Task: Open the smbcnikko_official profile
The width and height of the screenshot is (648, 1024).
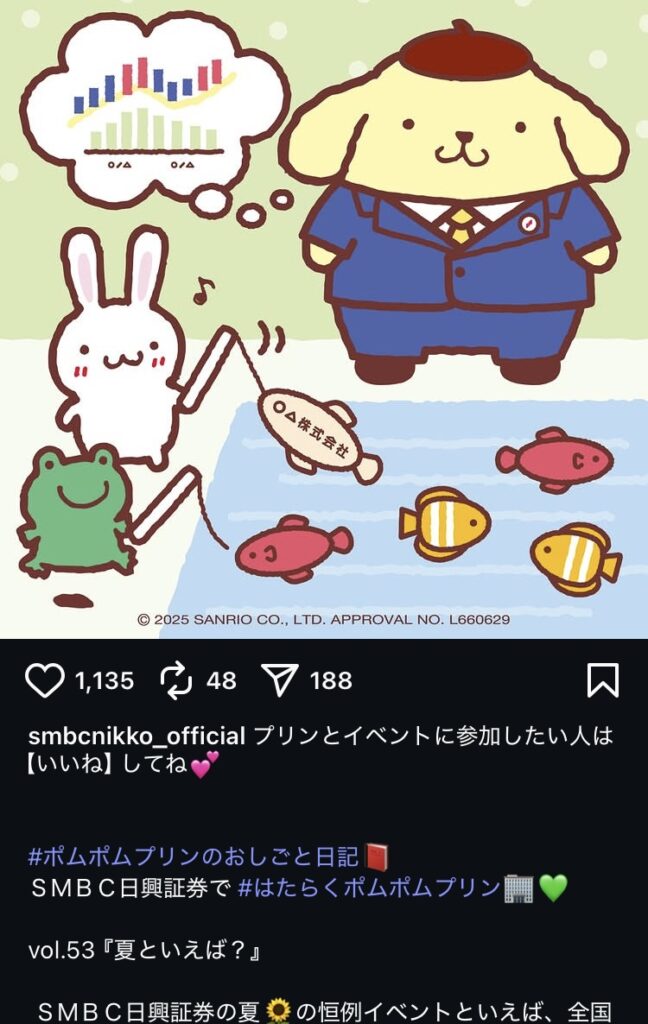Action: pos(137,737)
